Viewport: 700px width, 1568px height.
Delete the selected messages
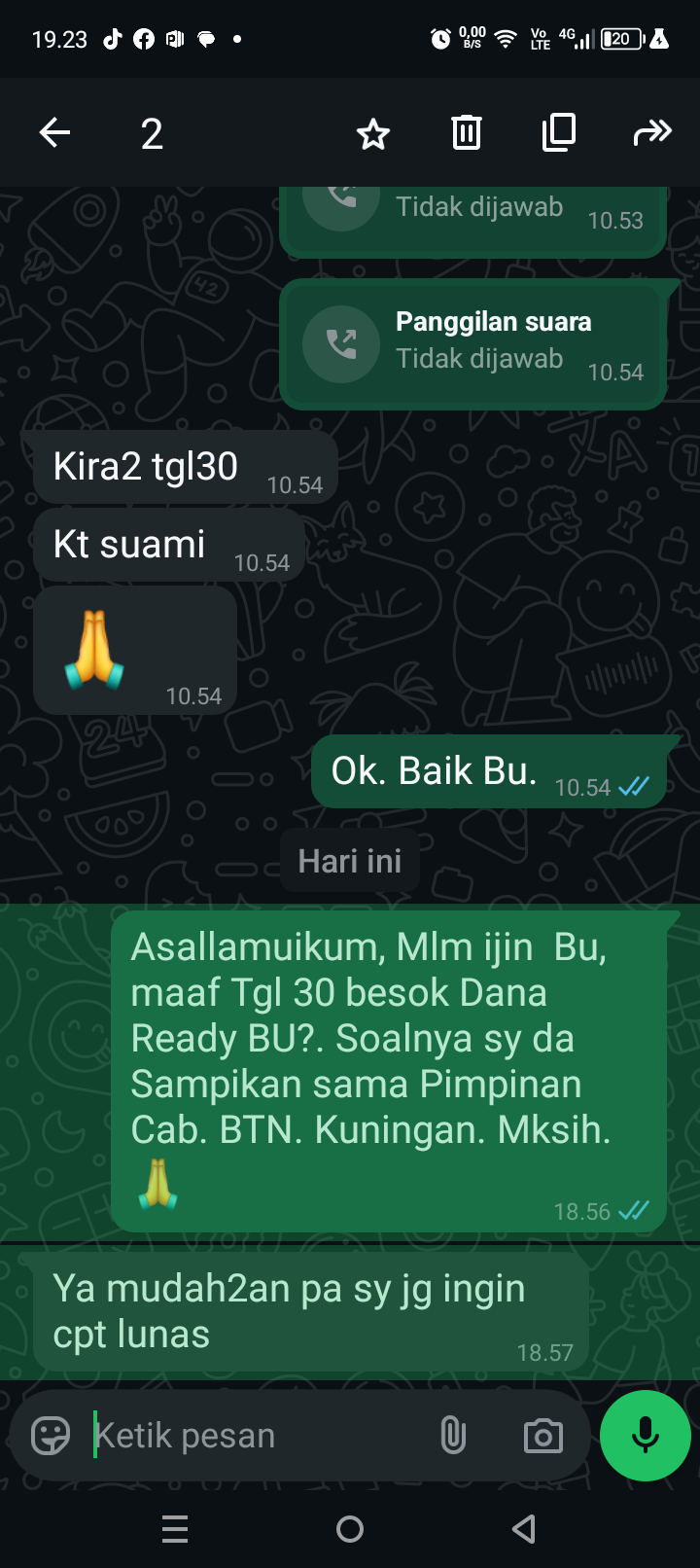[466, 133]
